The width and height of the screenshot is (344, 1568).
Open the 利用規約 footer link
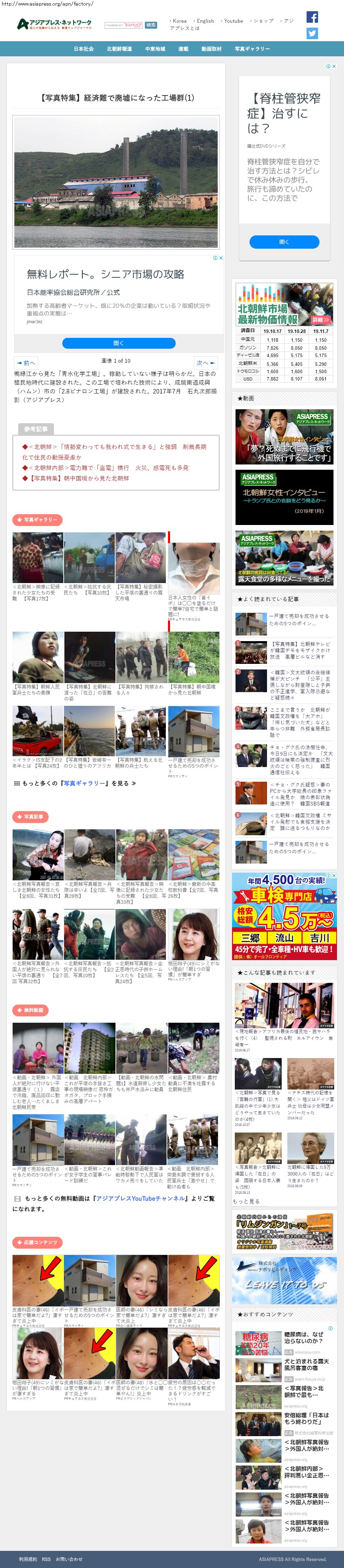pos(27,1559)
